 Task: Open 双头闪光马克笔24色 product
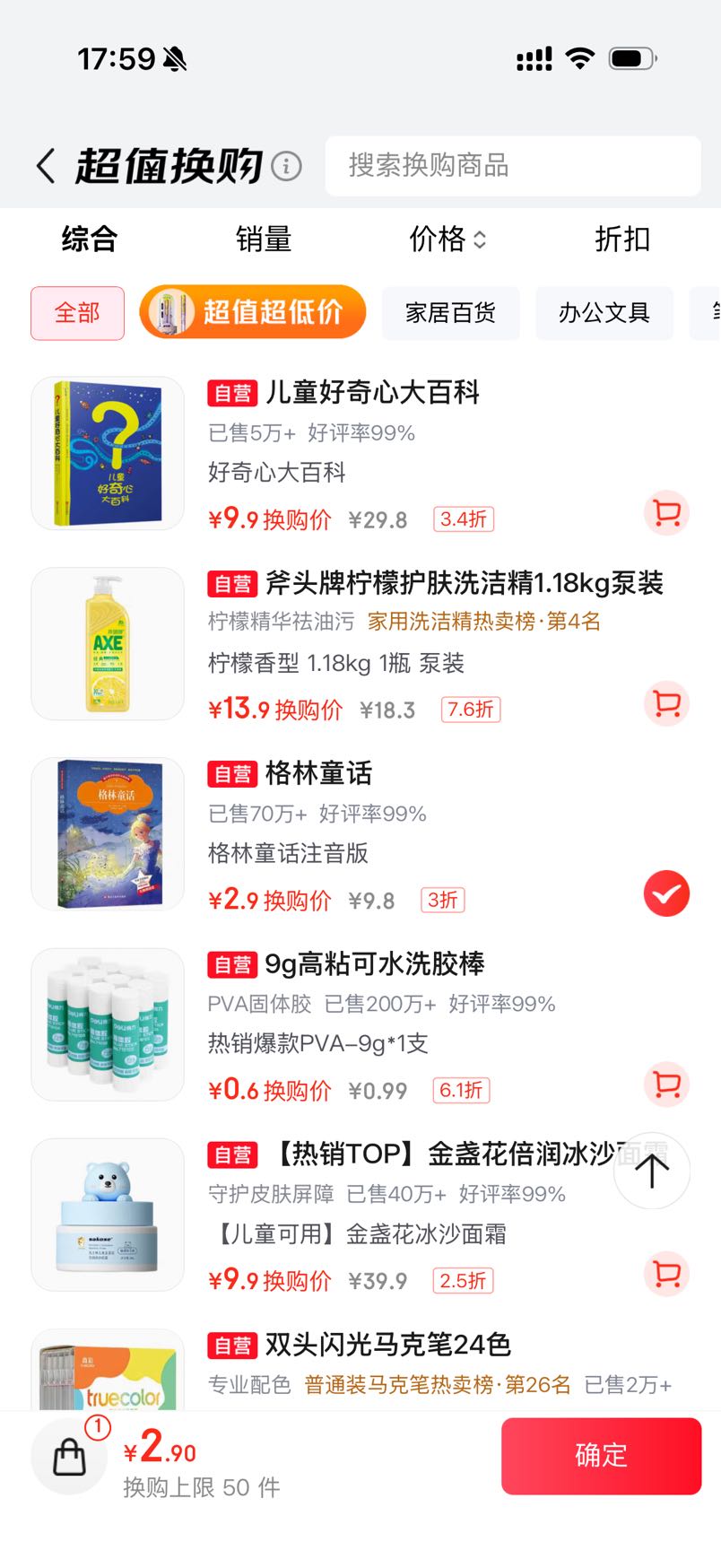pos(388,1345)
